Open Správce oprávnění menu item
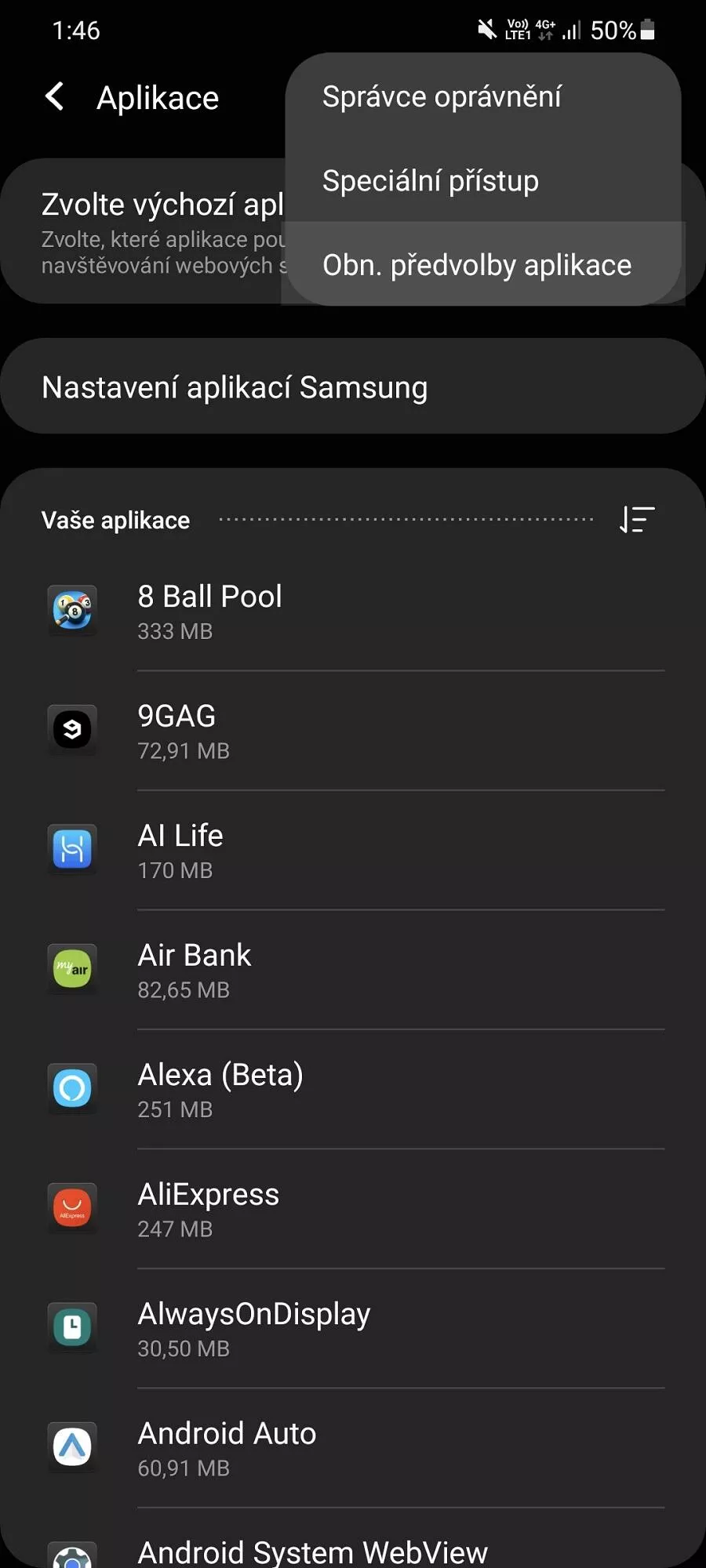706x1568 pixels. click(483, 97)
